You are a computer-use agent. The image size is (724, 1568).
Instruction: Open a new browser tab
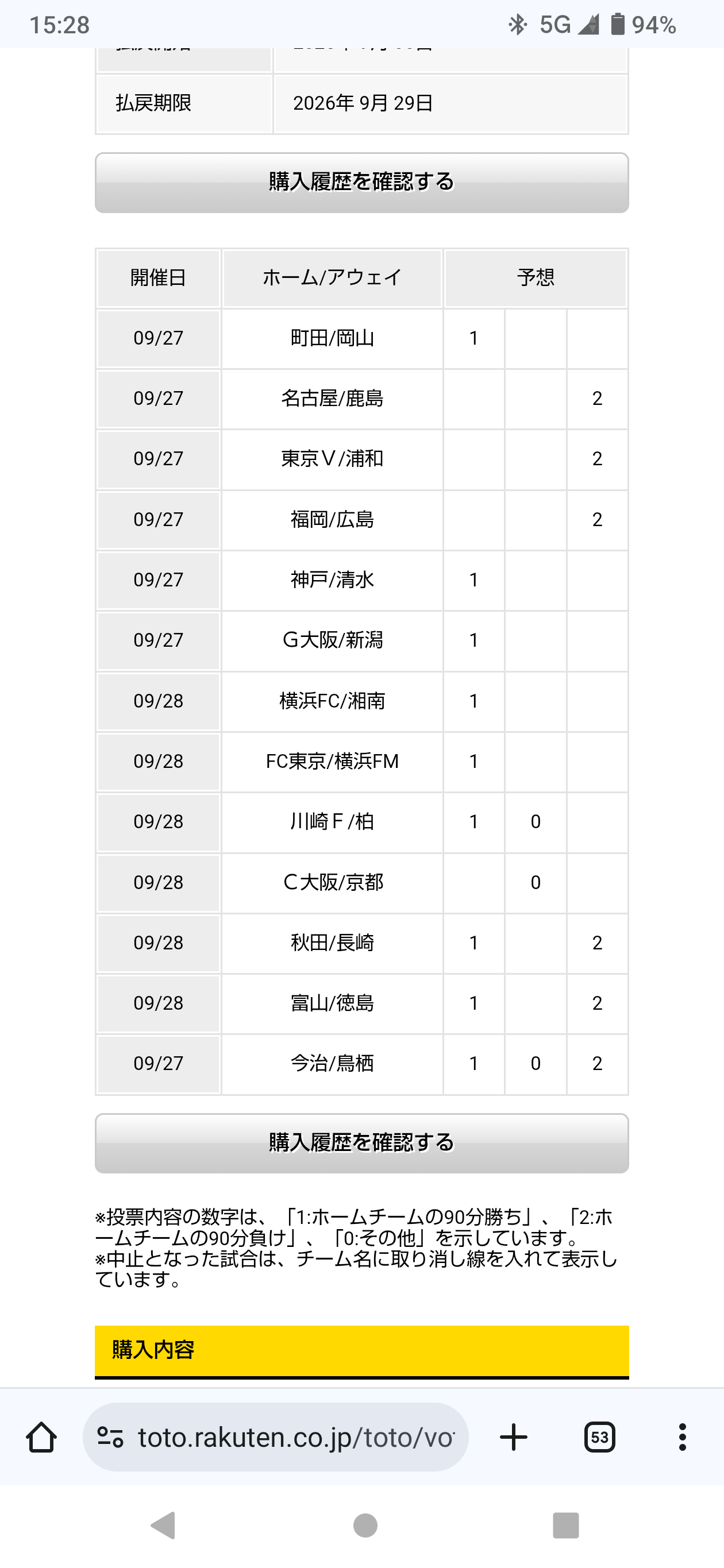point(513,1437)
